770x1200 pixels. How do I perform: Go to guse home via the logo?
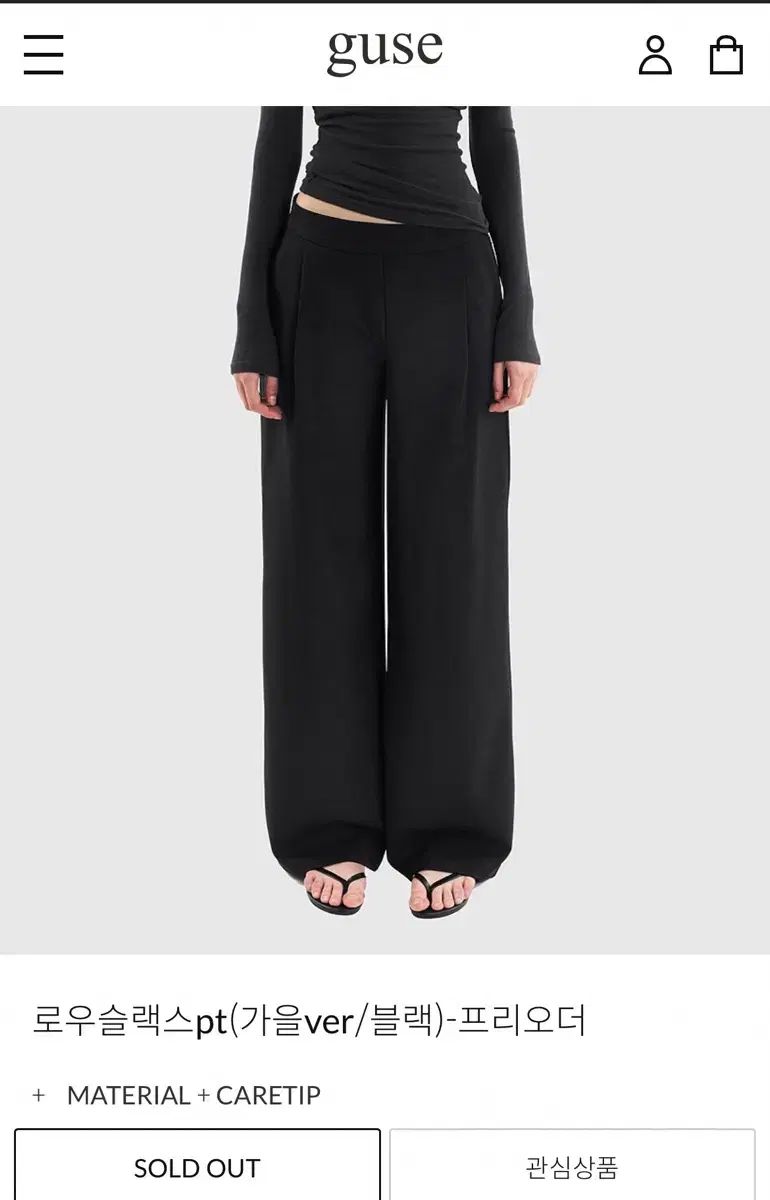click(384, 52)
